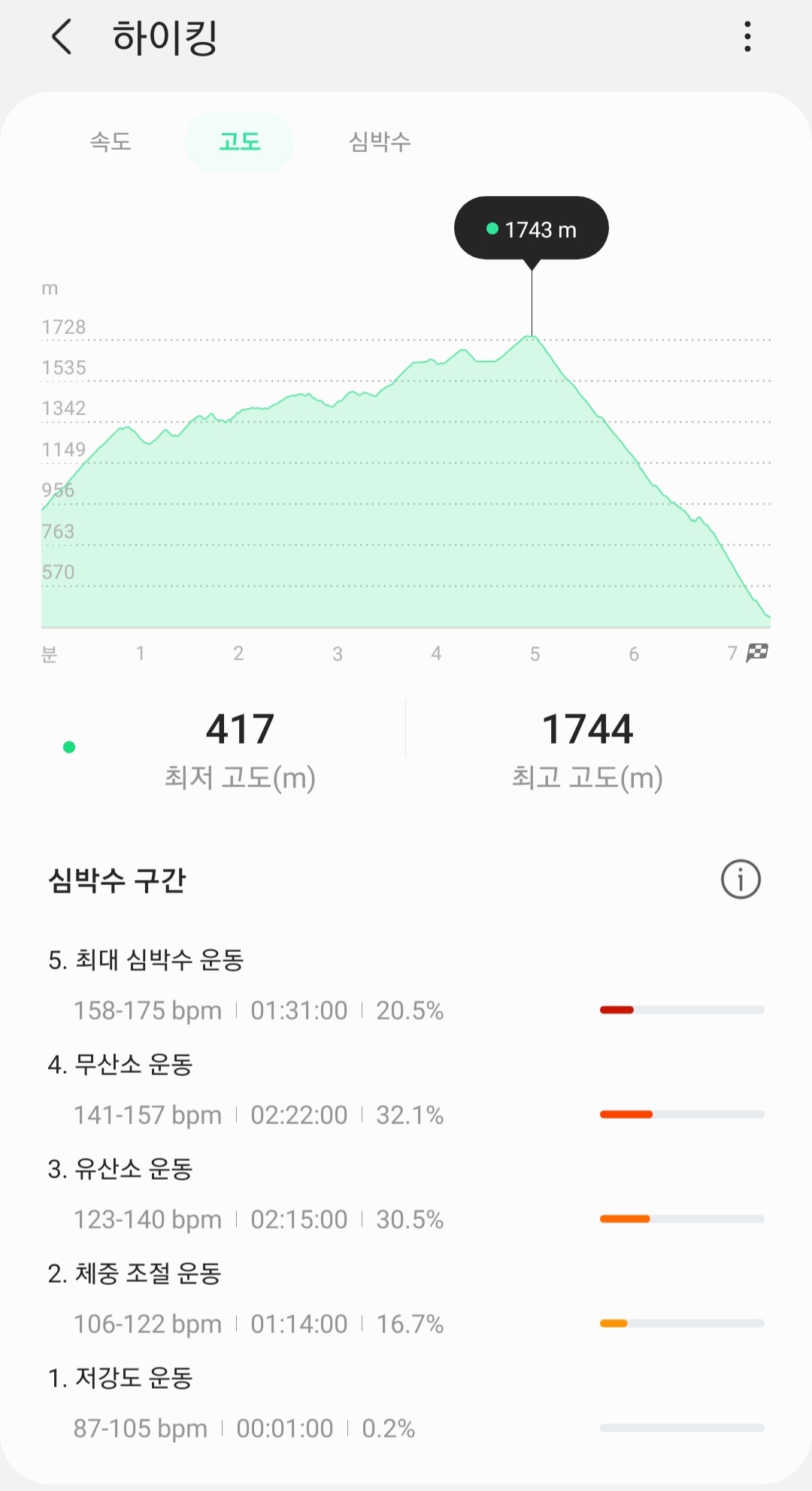The height and width of the screenshot is (1491, 812).
Task: Switch to the 속도 tab
Action: (x=111, y=141)
